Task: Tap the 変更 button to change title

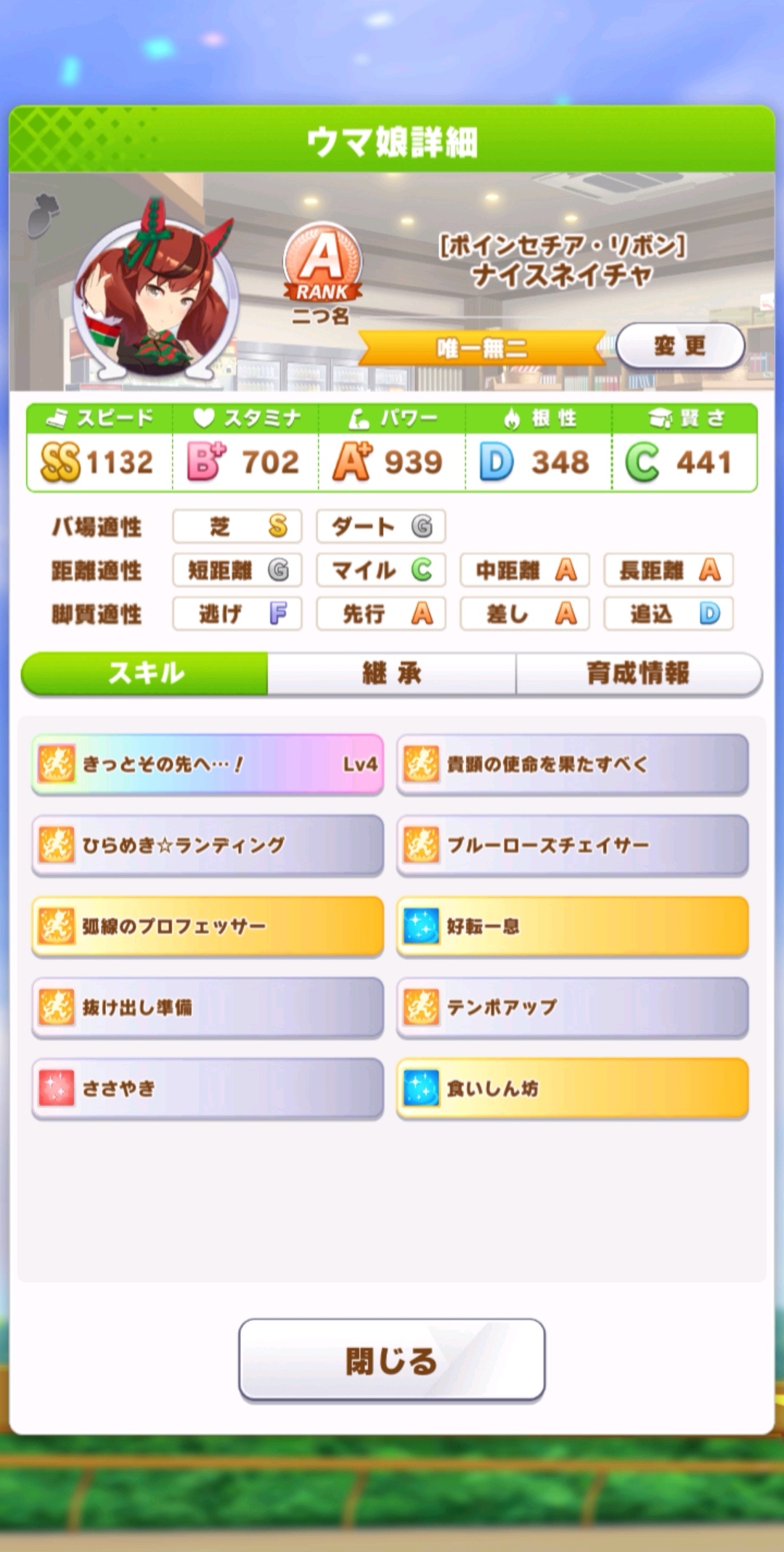Action: point(680,346)
